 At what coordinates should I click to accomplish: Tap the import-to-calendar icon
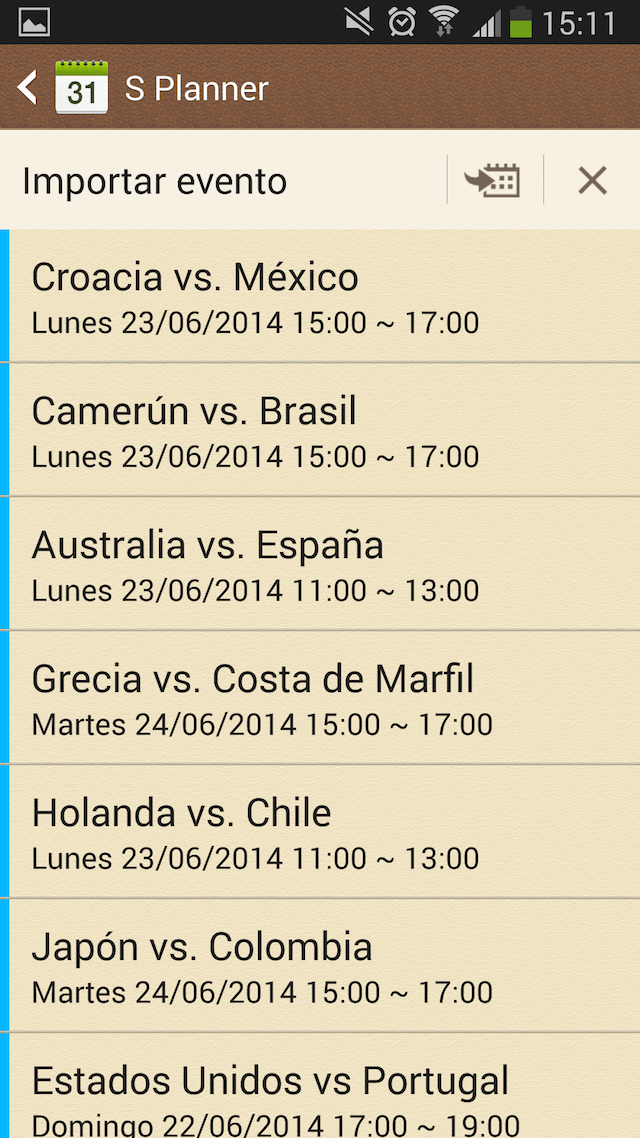[493, 181]
